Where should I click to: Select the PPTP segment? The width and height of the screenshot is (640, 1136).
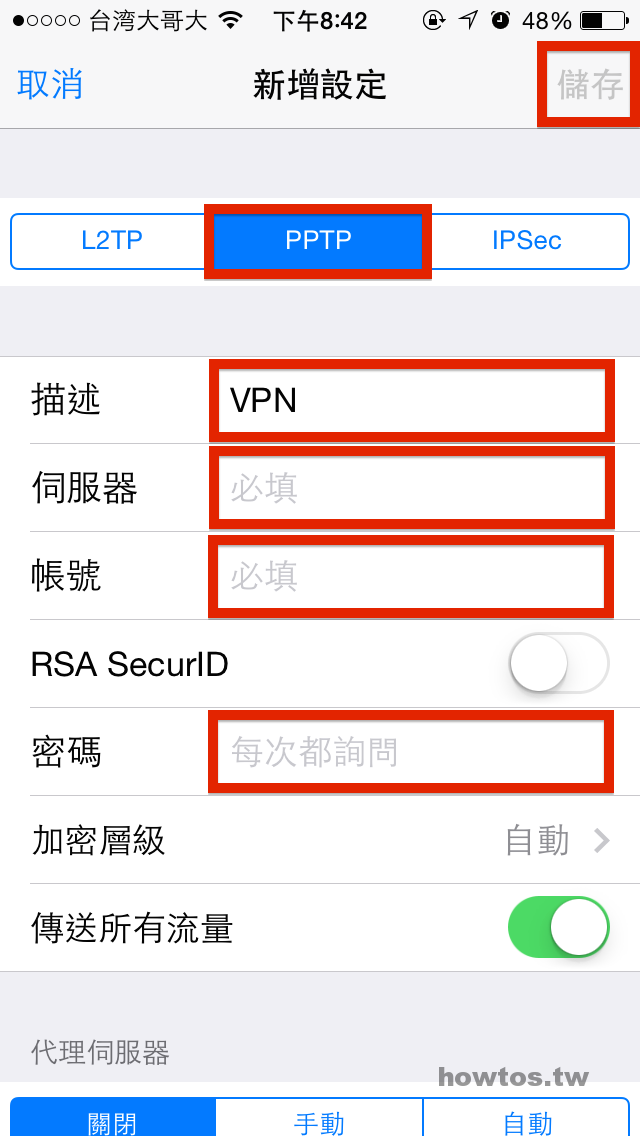[318, 241]
